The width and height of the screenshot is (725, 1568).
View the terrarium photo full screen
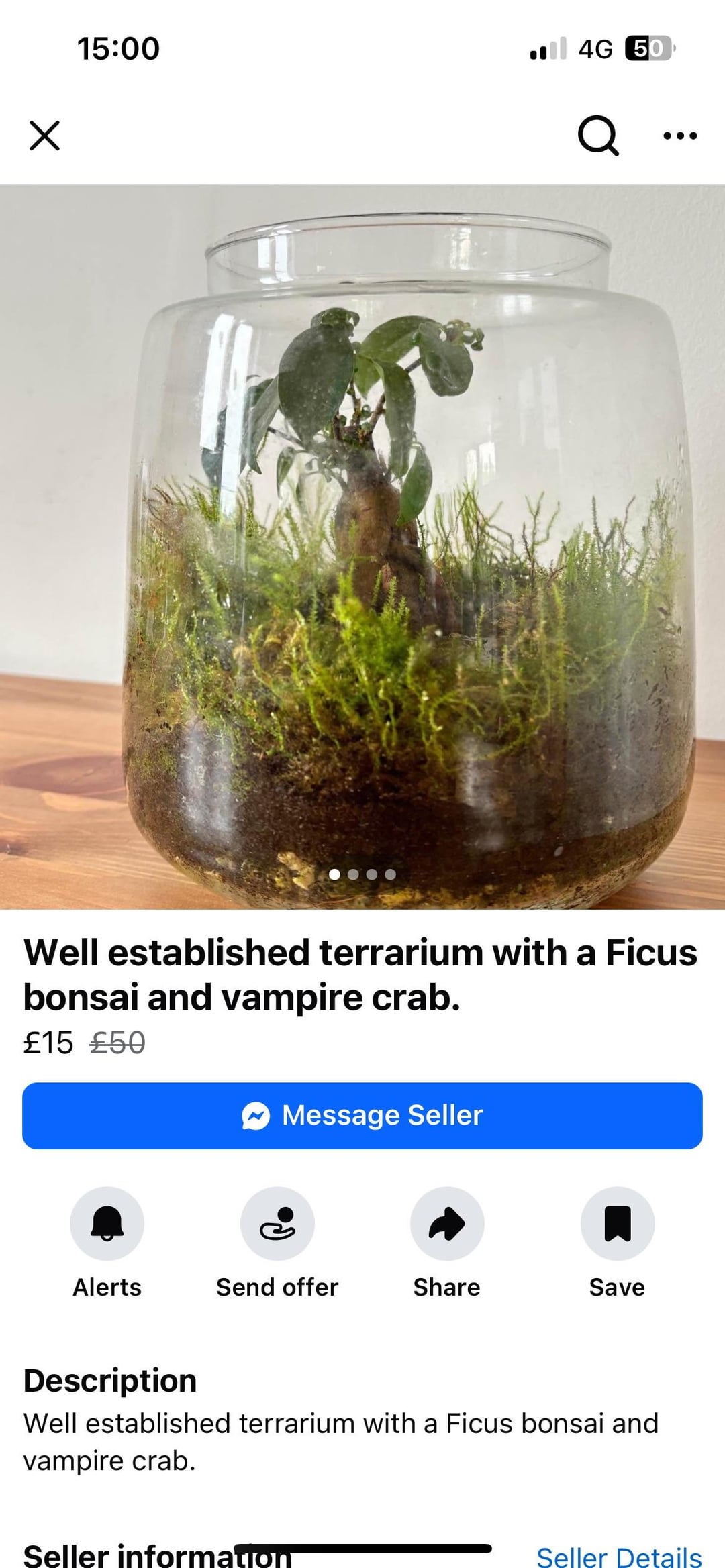coord(362,546)
